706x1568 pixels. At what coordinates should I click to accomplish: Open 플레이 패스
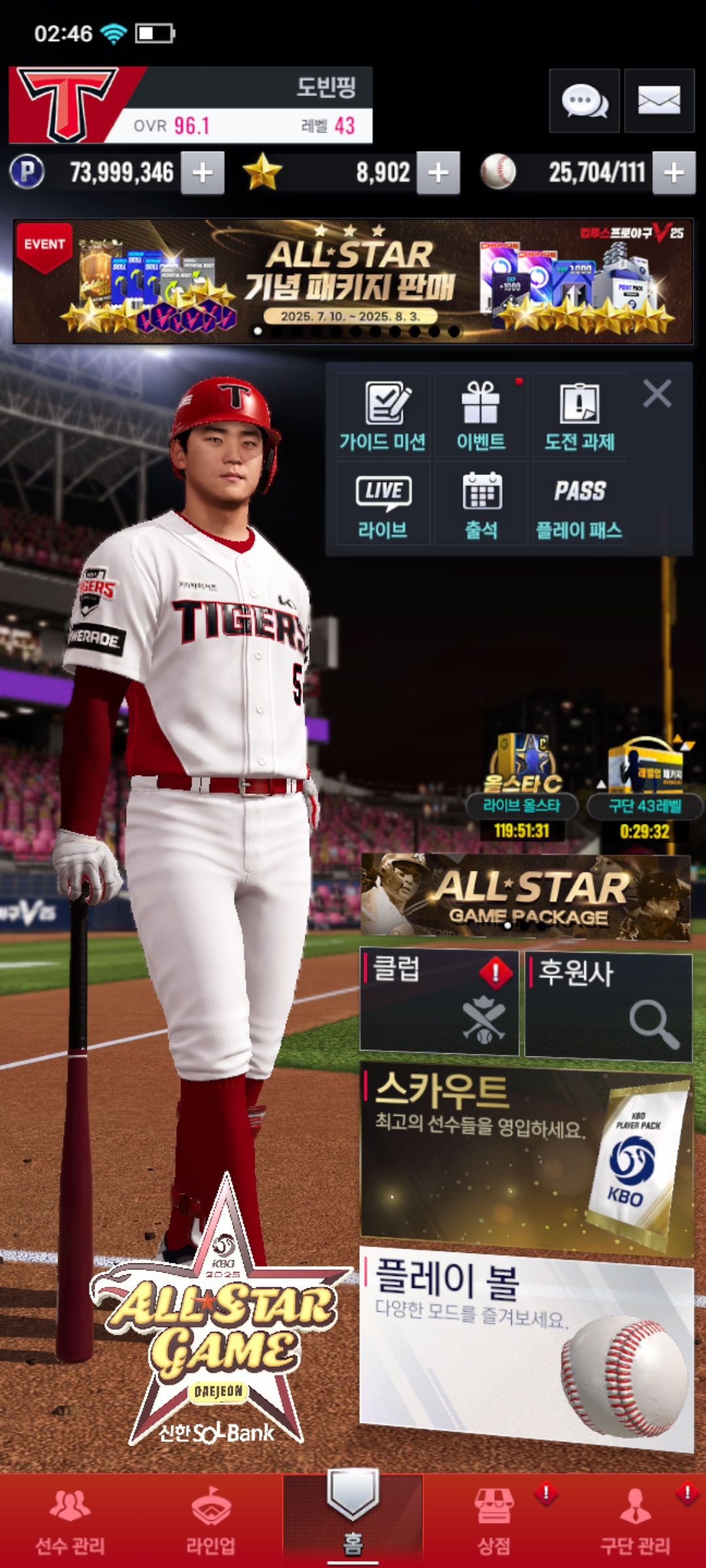tap(579, 504)
